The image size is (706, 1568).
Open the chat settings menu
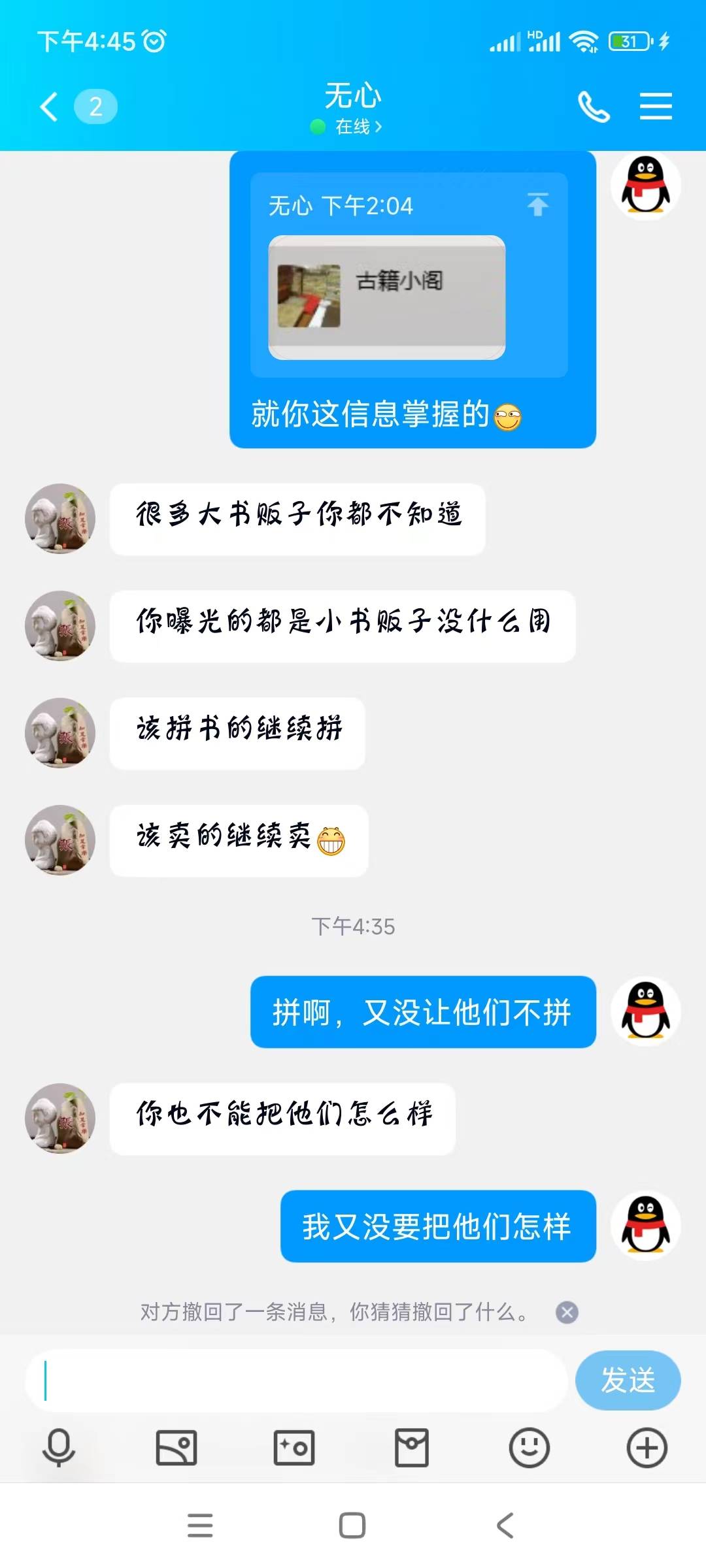656,106
